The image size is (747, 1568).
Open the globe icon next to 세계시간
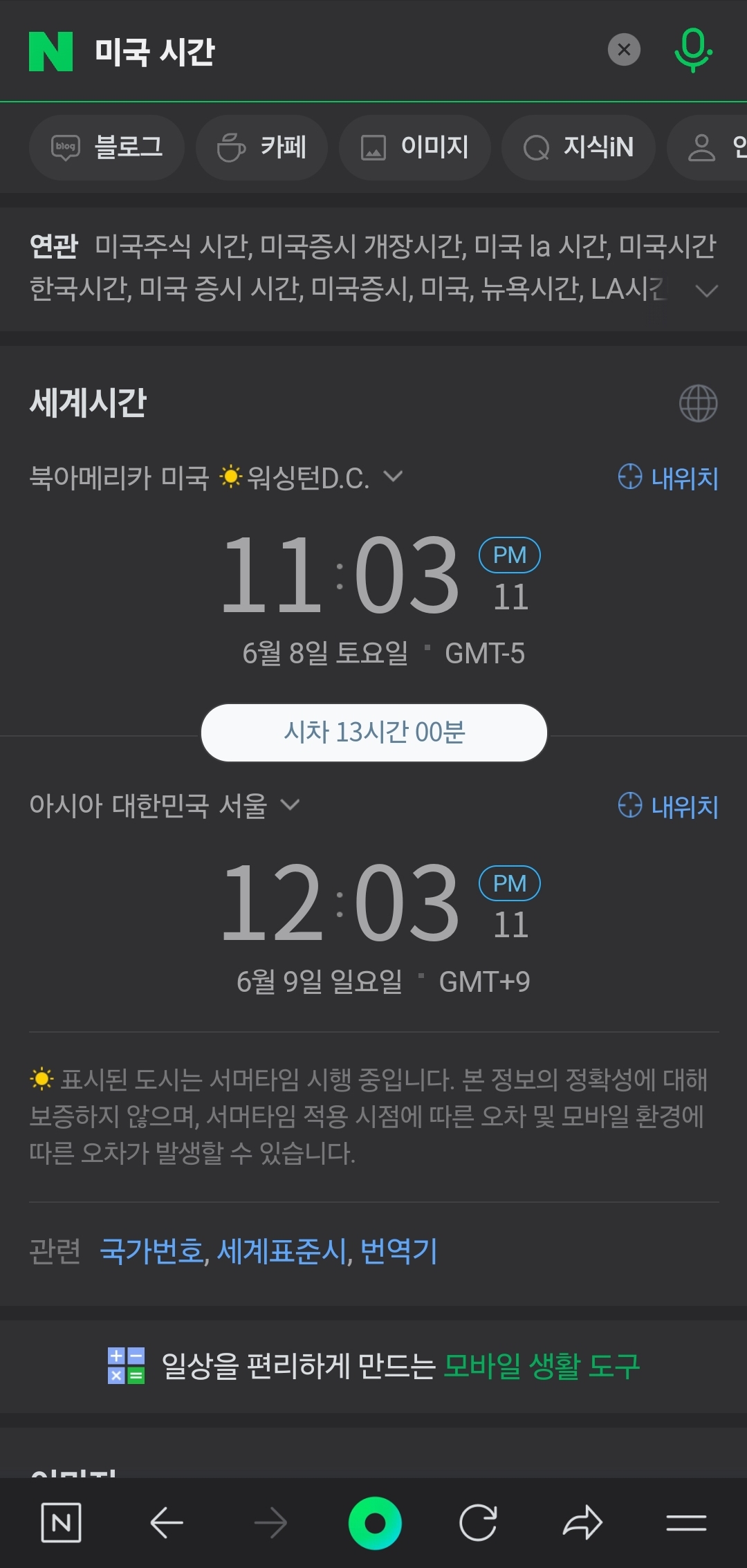(x=698, y=403)
